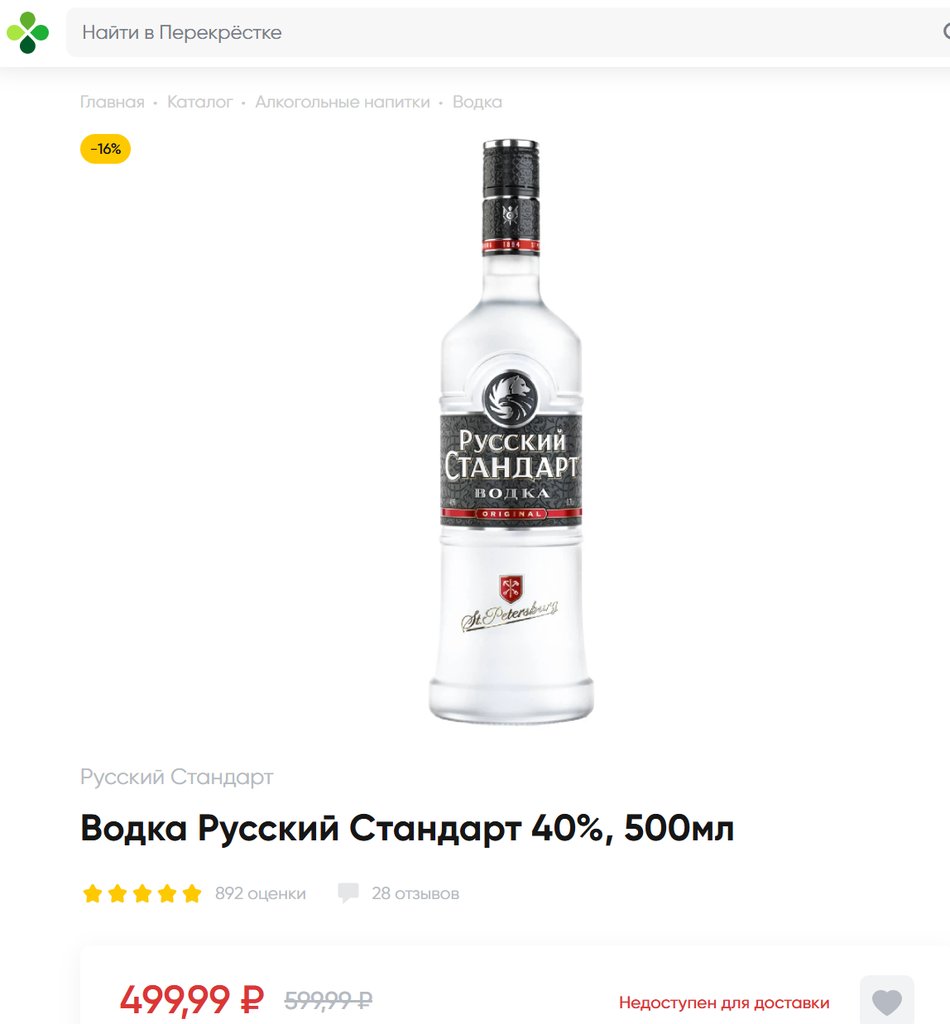The image size is (950, 1024).
Task: Open the vodka bottle product image
Action: (x=511, y=430)
